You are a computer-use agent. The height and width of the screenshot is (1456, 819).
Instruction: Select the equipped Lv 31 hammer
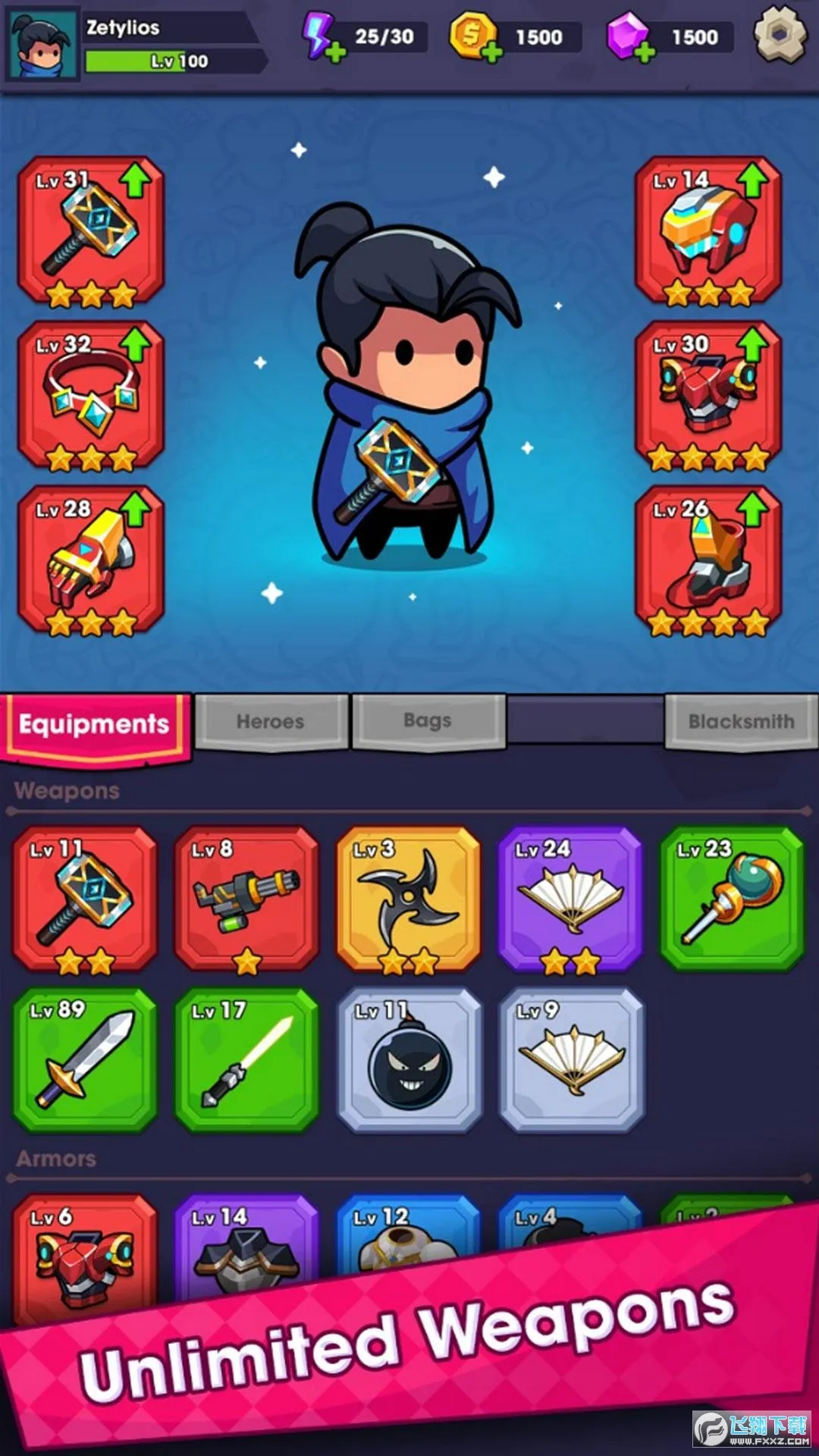point(90,231)
